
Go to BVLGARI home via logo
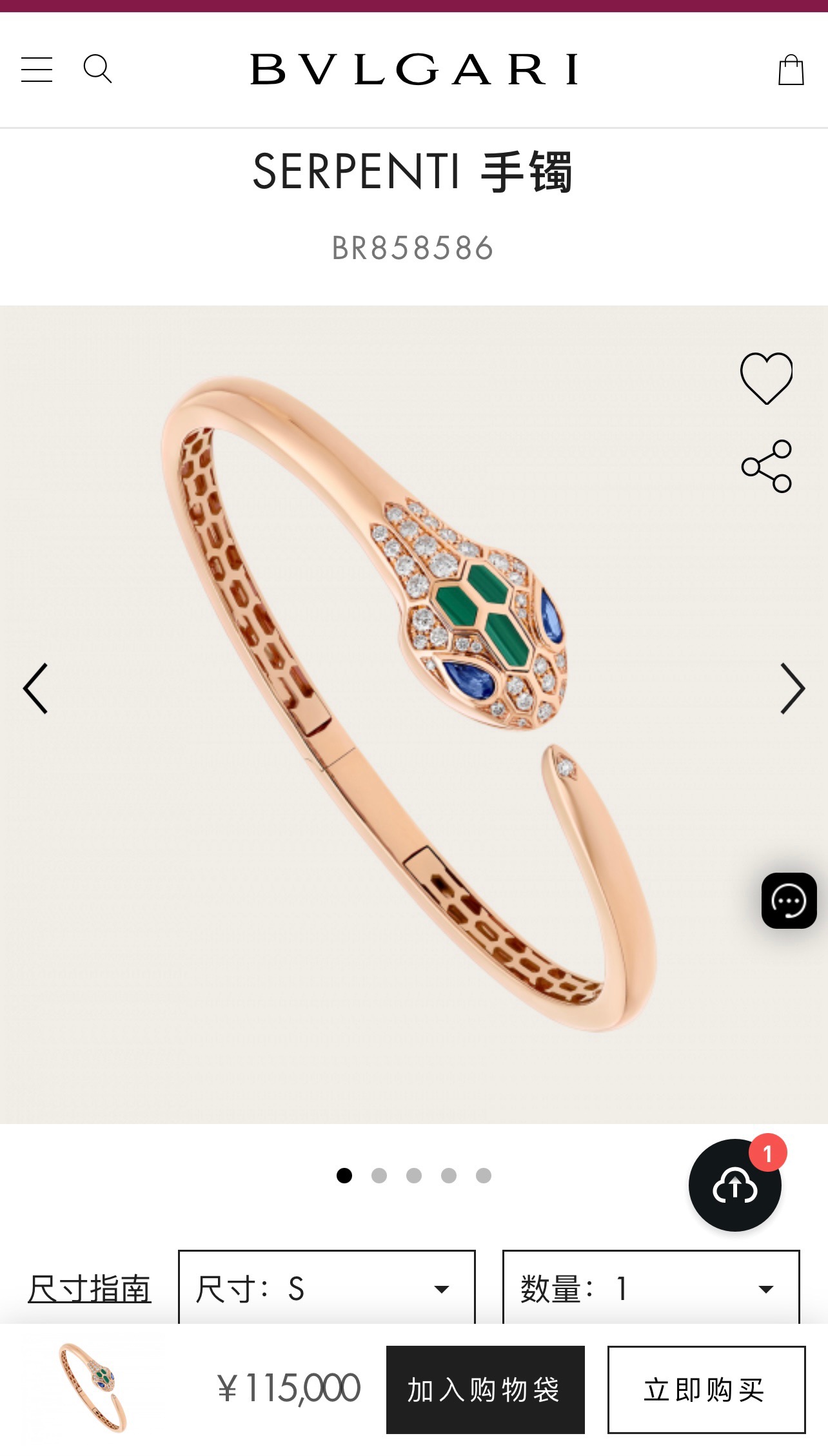coord(413,69)
